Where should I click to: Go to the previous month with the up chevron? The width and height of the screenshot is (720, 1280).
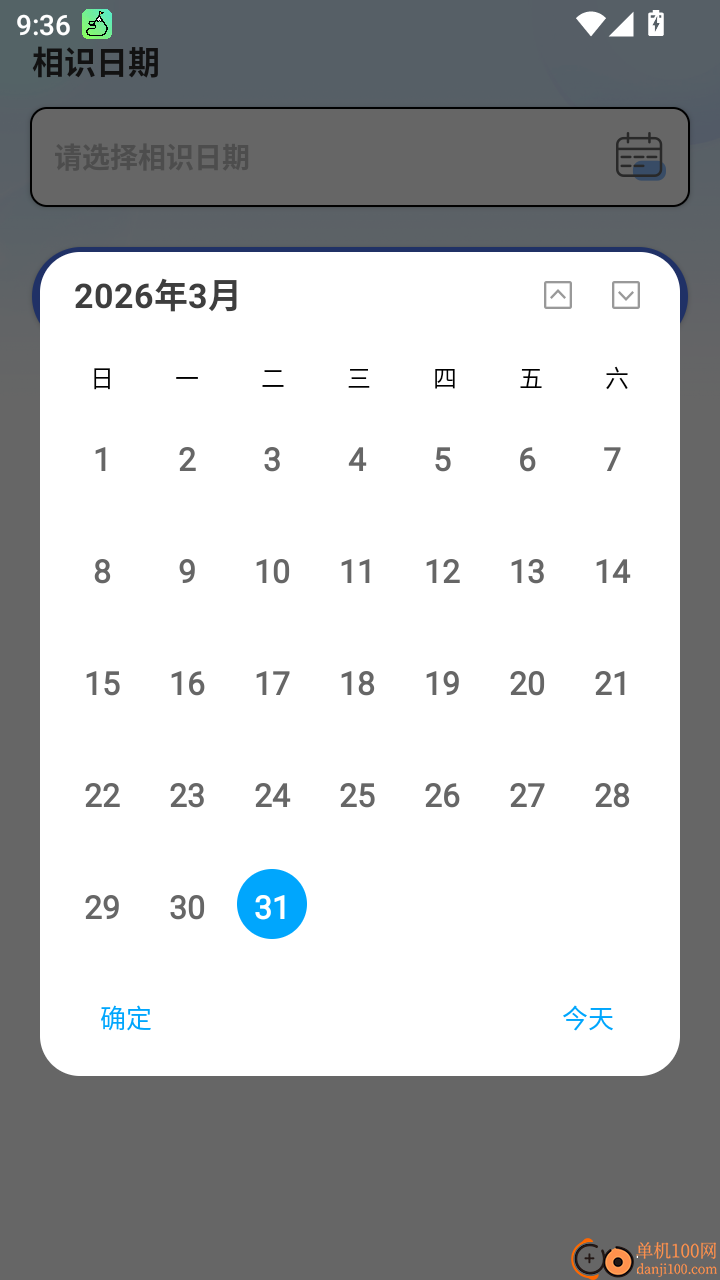click(557, 295)
